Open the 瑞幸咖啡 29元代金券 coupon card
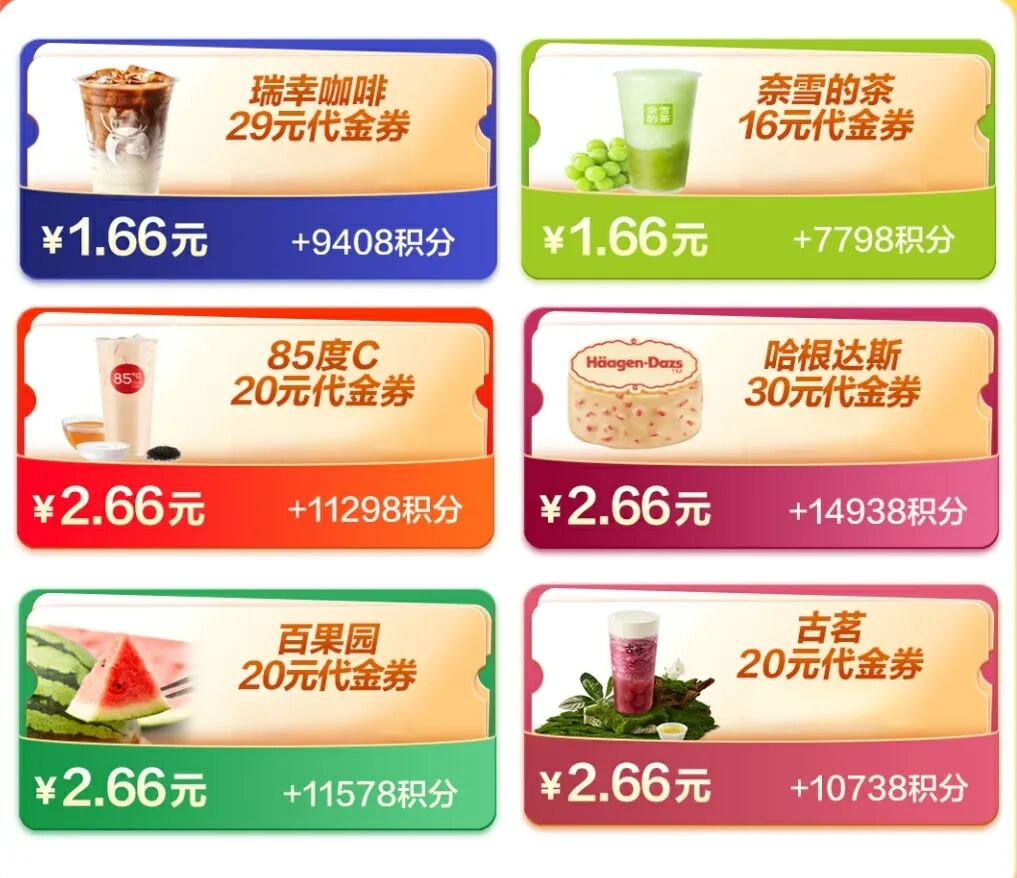This screenshot has width=1017, height=878. [x=258, y=160]
